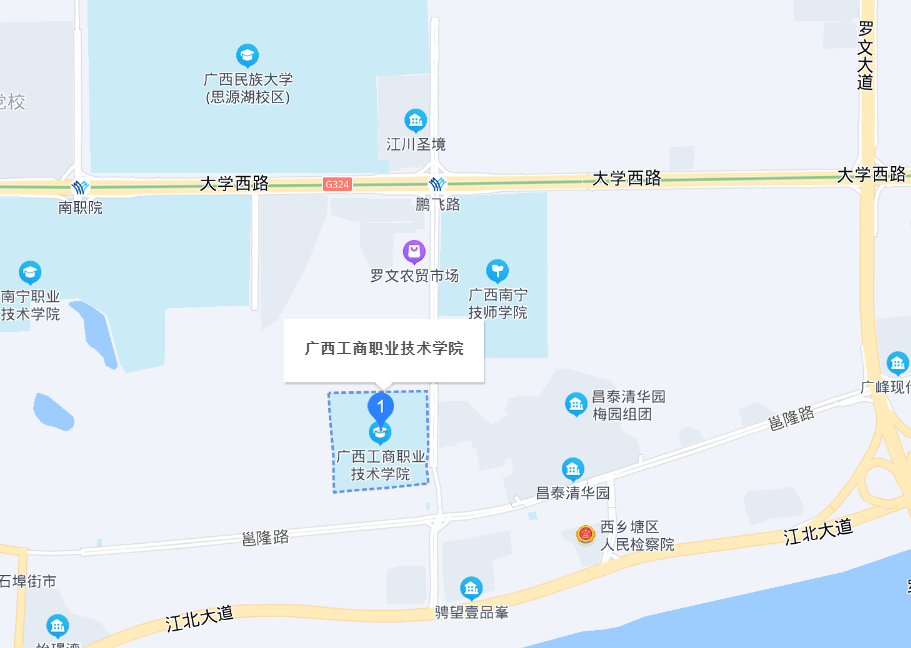Tap the 罗文农贸市场 shopping marker

click(x=414, y=251)
